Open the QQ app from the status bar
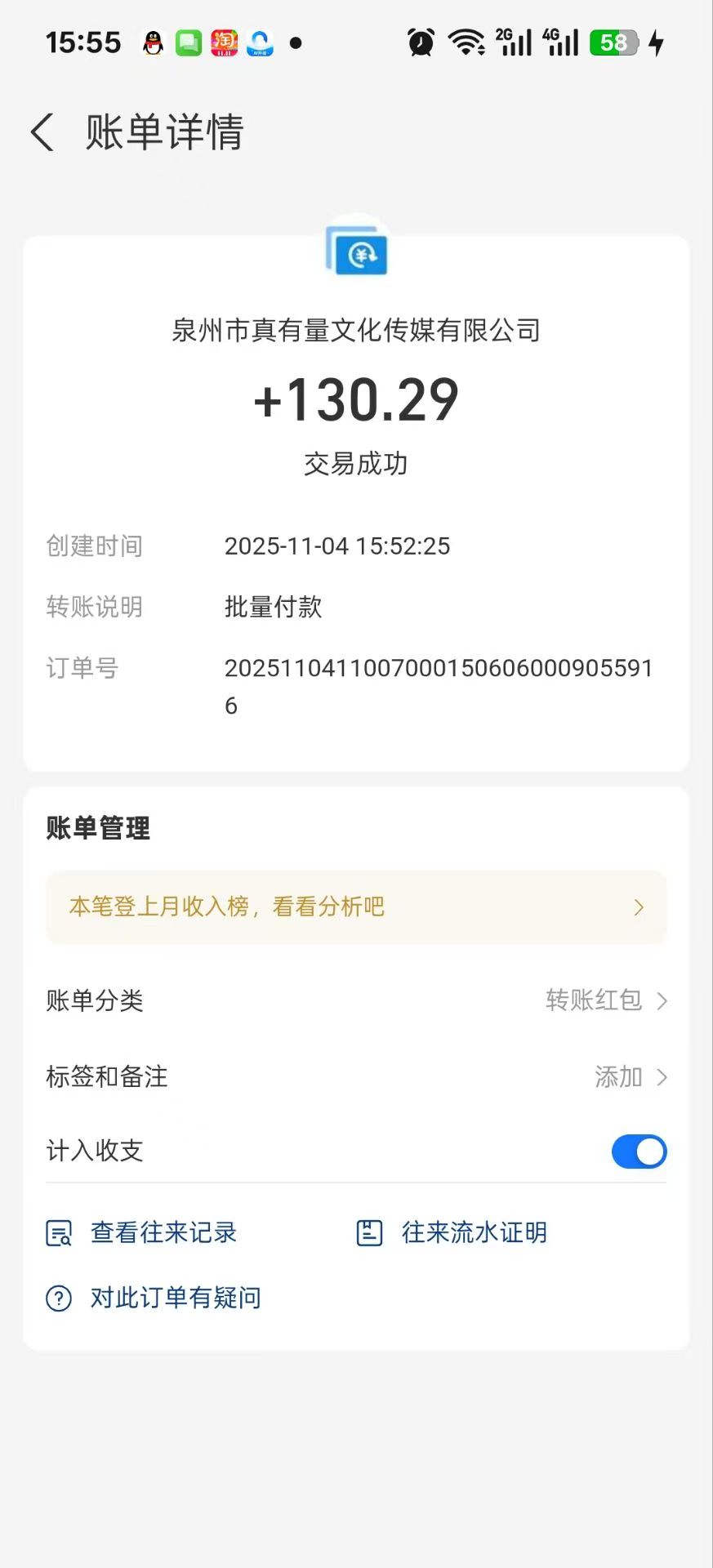Viewport: 713px width, 1568px height. tap(152, 41)
